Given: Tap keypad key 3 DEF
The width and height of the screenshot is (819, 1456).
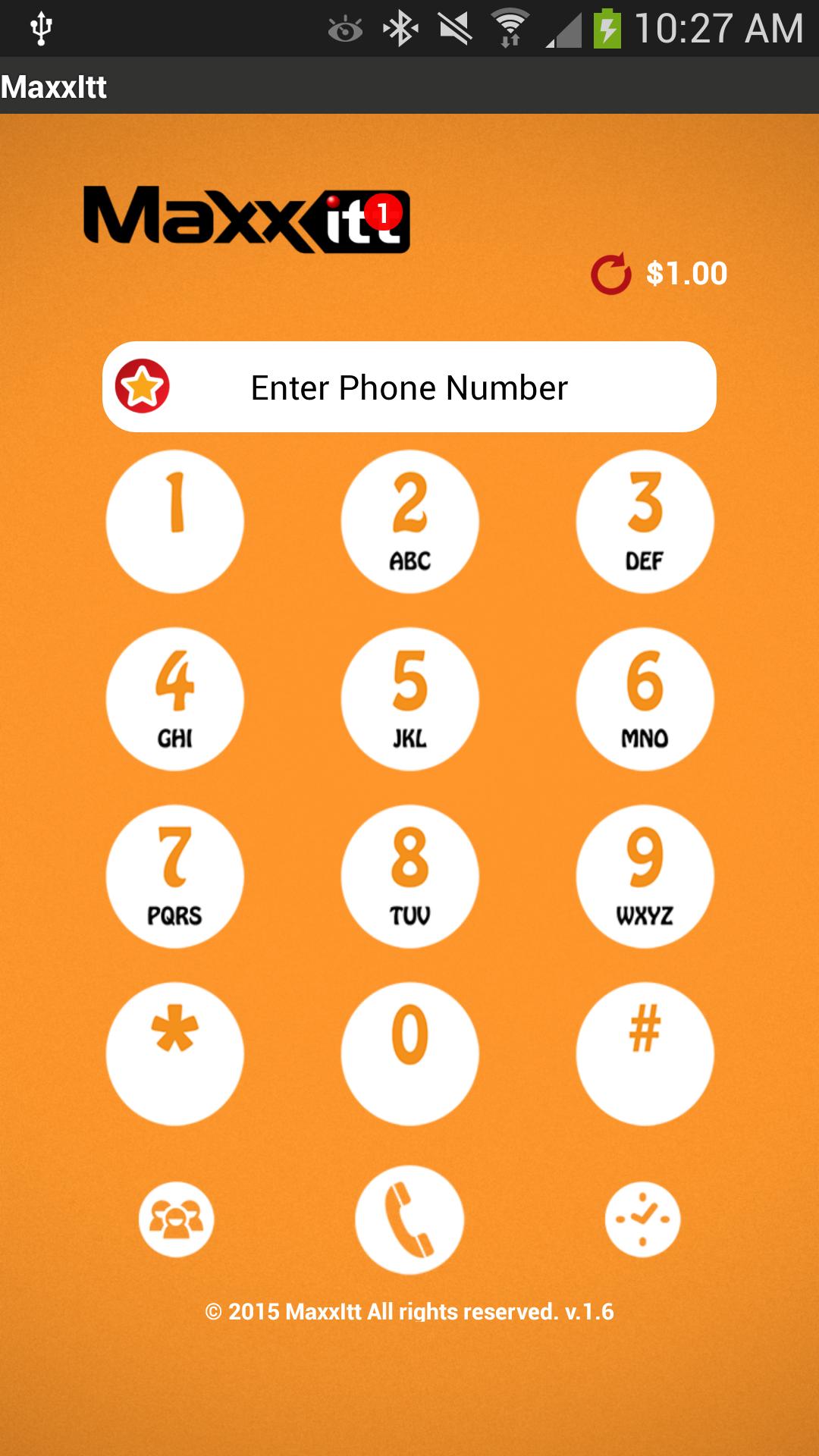Looking at the screenshot, I should coord(645,522).
